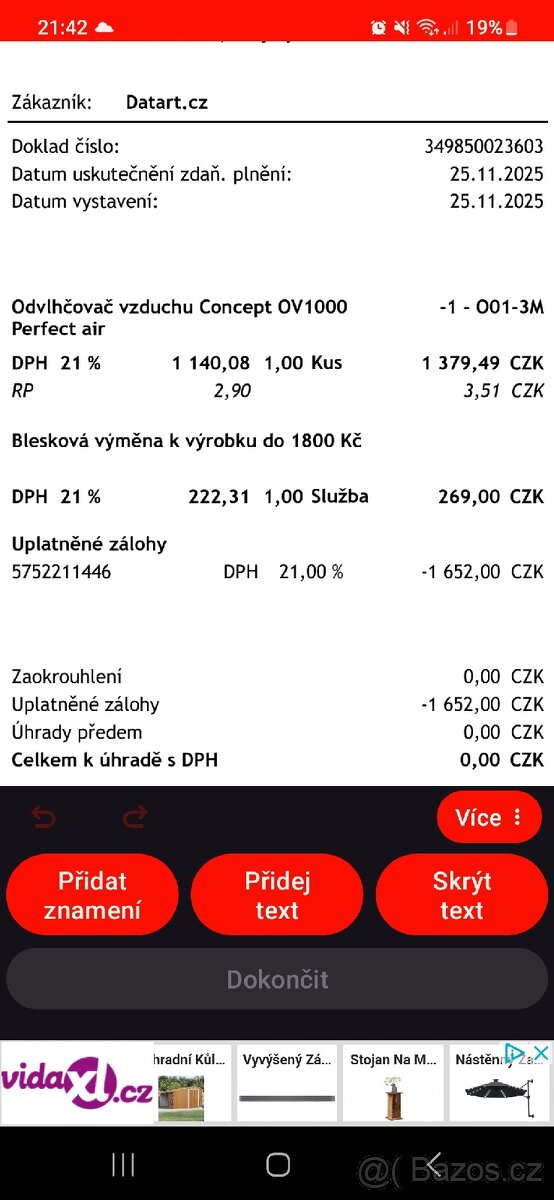Image resolution: width=554 pixels, height=1200 pixels.
Task: Tap Přidat znamení button
Action: click(x=92, y=895)
